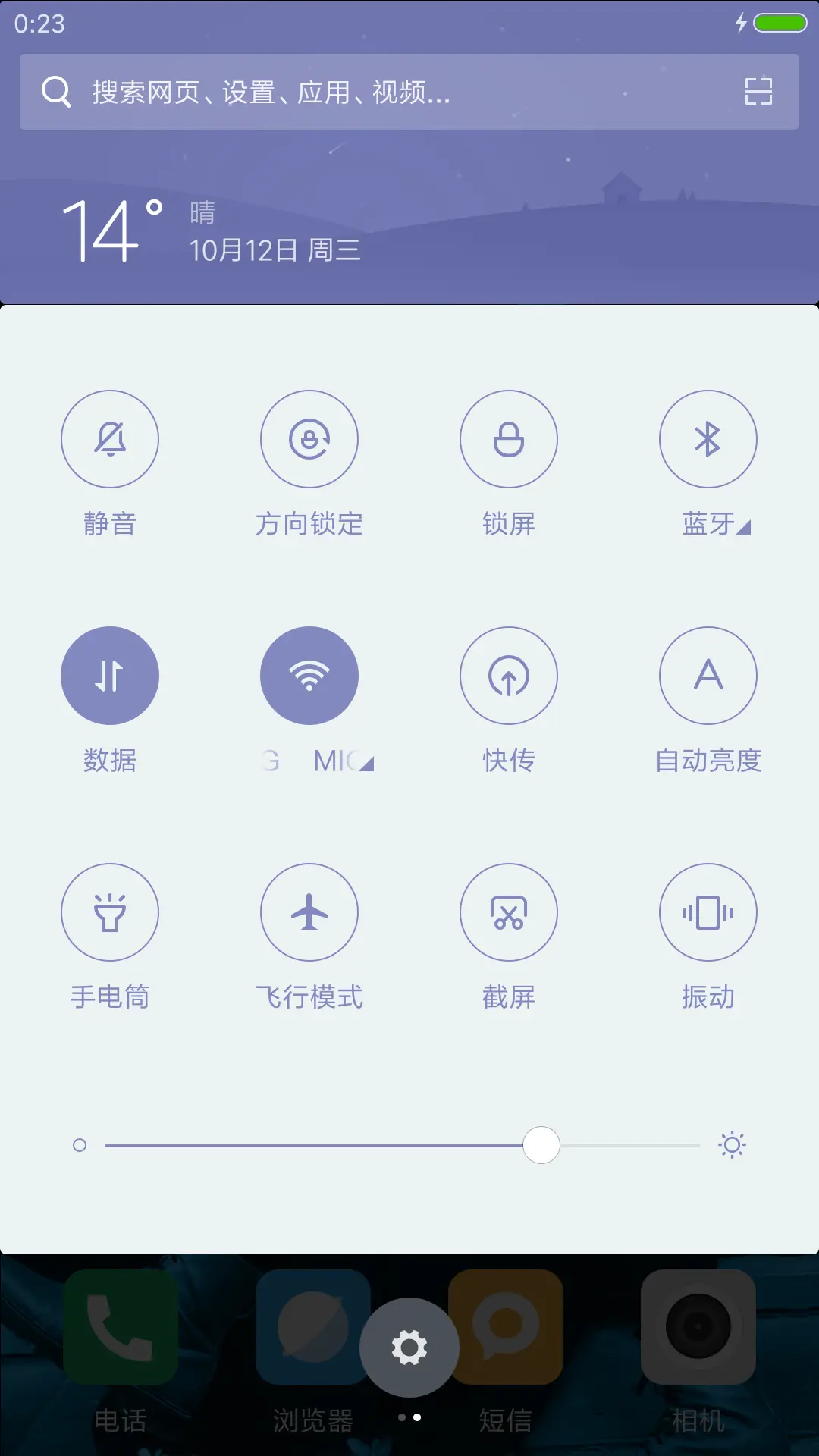Select the screenshot (截屏) quick tool
The height and width of the screenshot is (1456, 819).
pyautogui.click(x=508, y=912)
